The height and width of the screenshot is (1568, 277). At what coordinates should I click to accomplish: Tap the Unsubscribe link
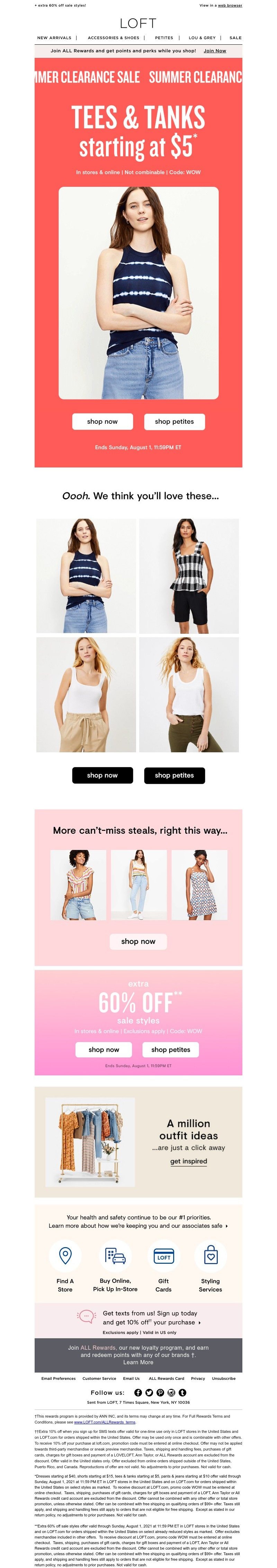coord(223,1379)
